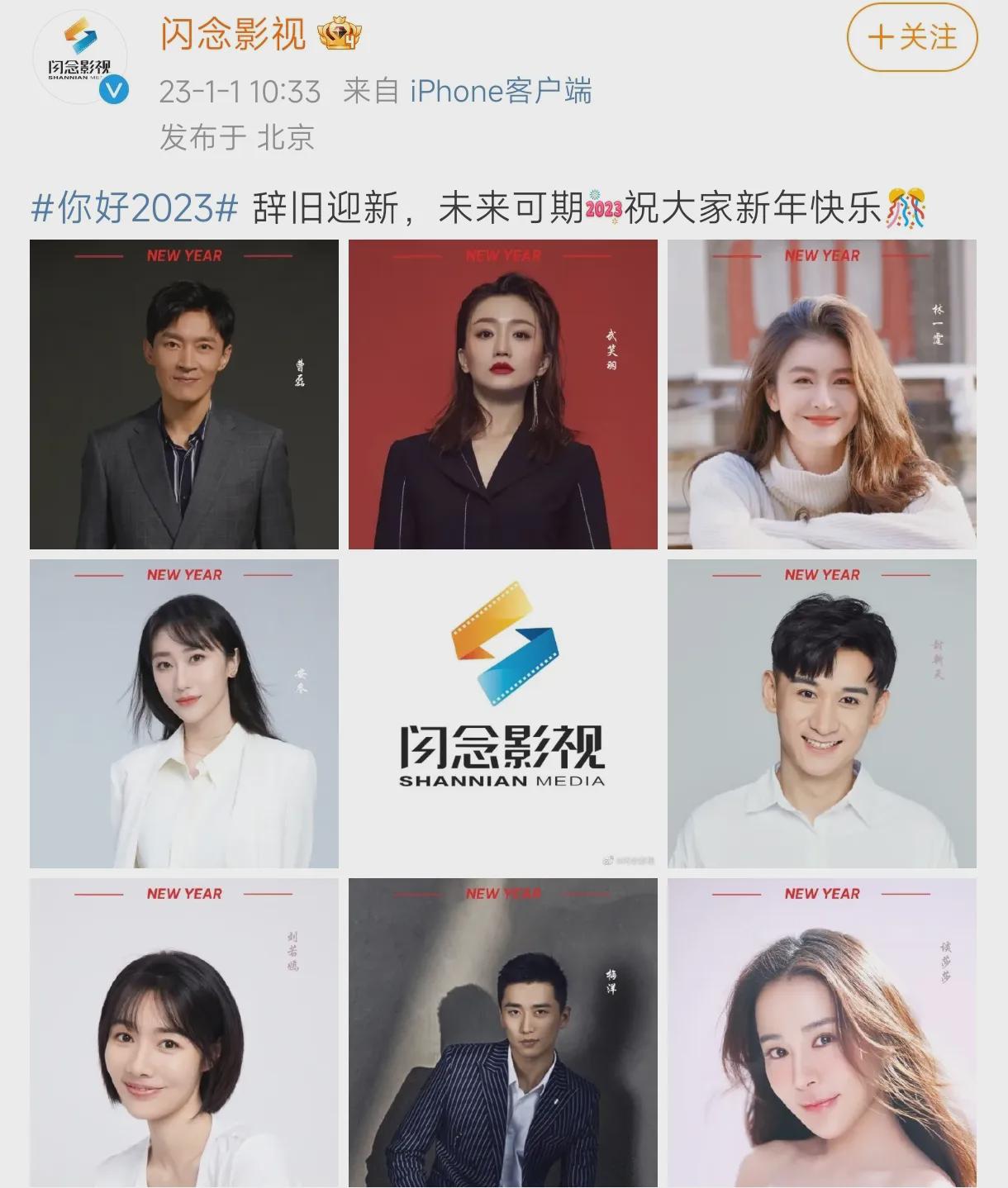View the 武笑羽 red-background photo
This screenshot has width=1008, height=1188.
tap(502, 395)
